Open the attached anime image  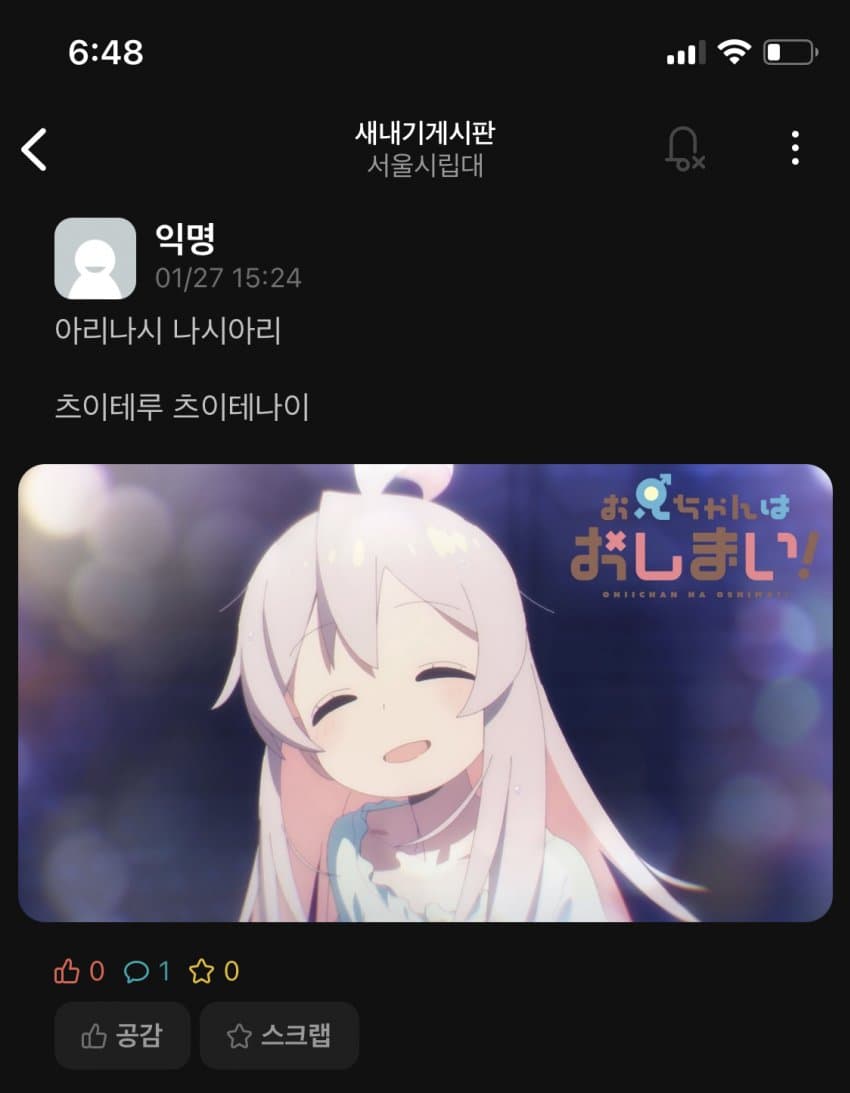click(x=425, y=692)
